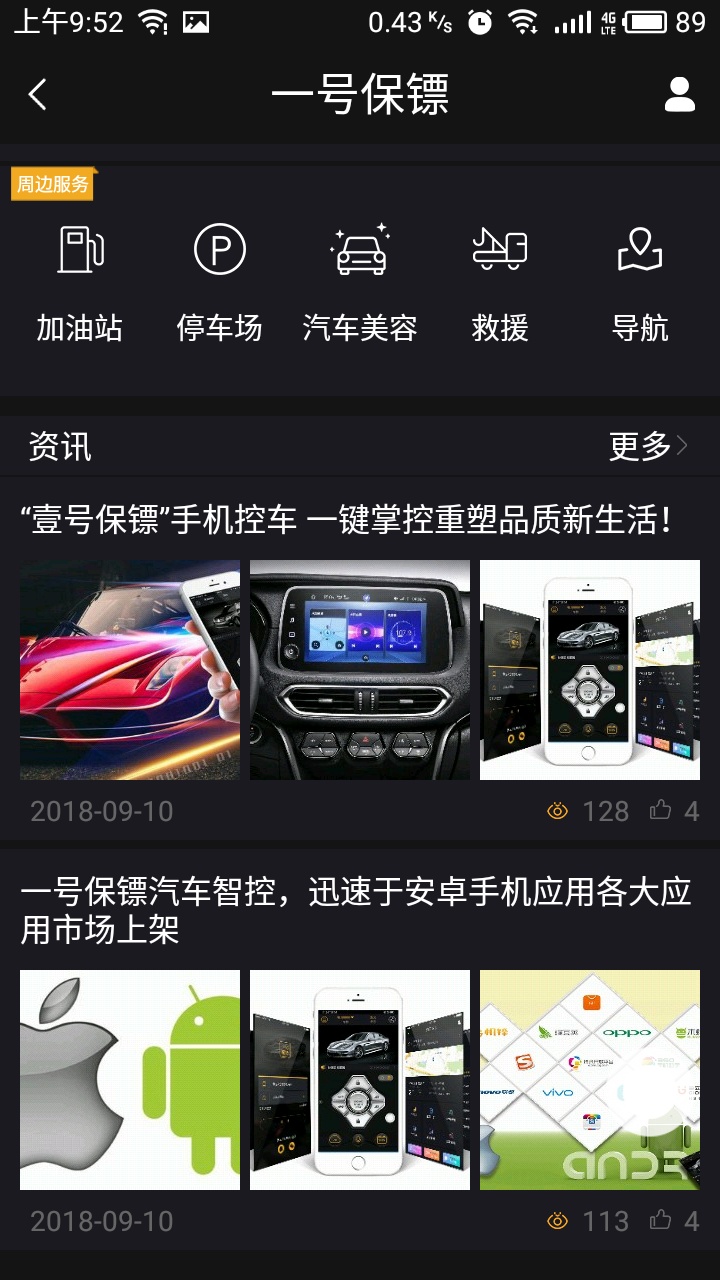Tap the views eye icon on first article

[x=556, y=811]
